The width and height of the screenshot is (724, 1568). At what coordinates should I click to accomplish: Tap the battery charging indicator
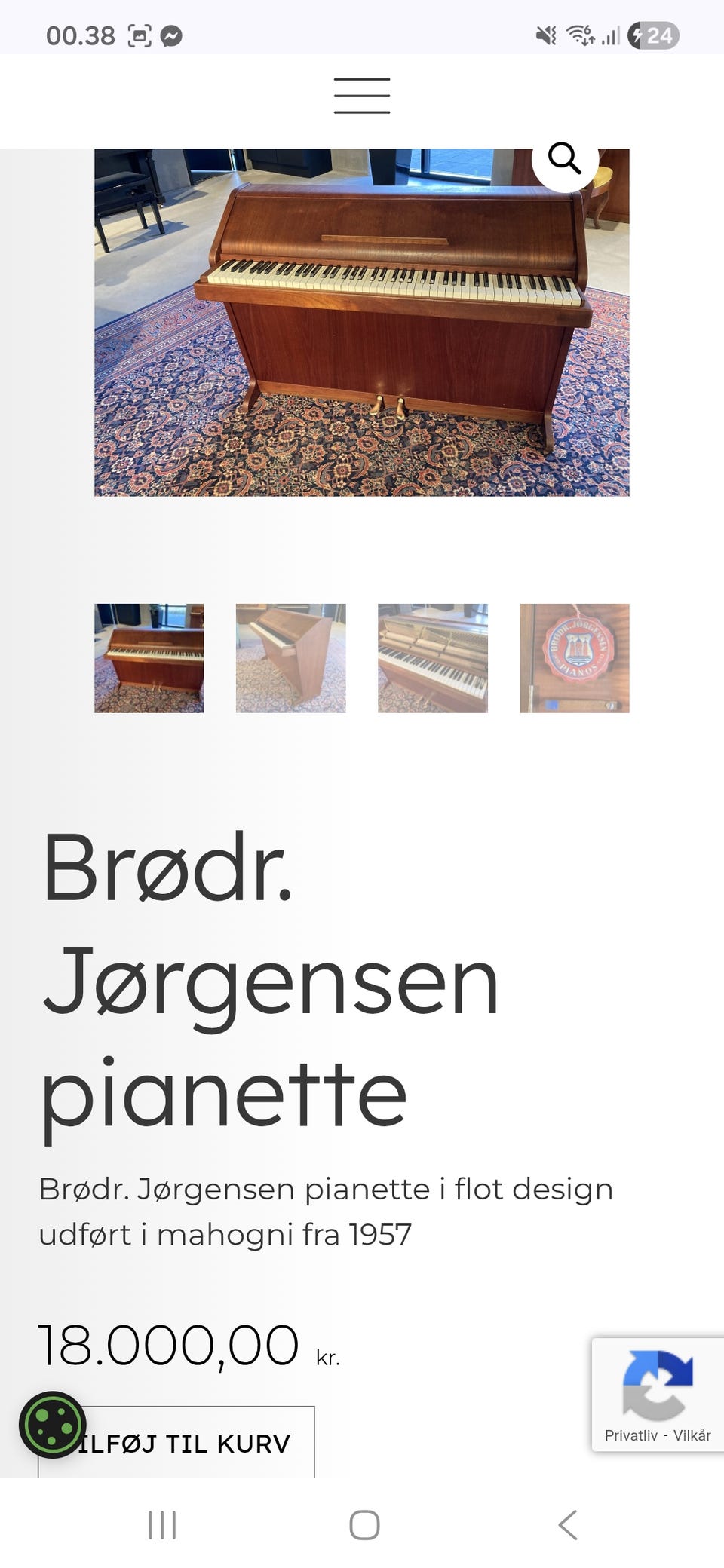653,33
